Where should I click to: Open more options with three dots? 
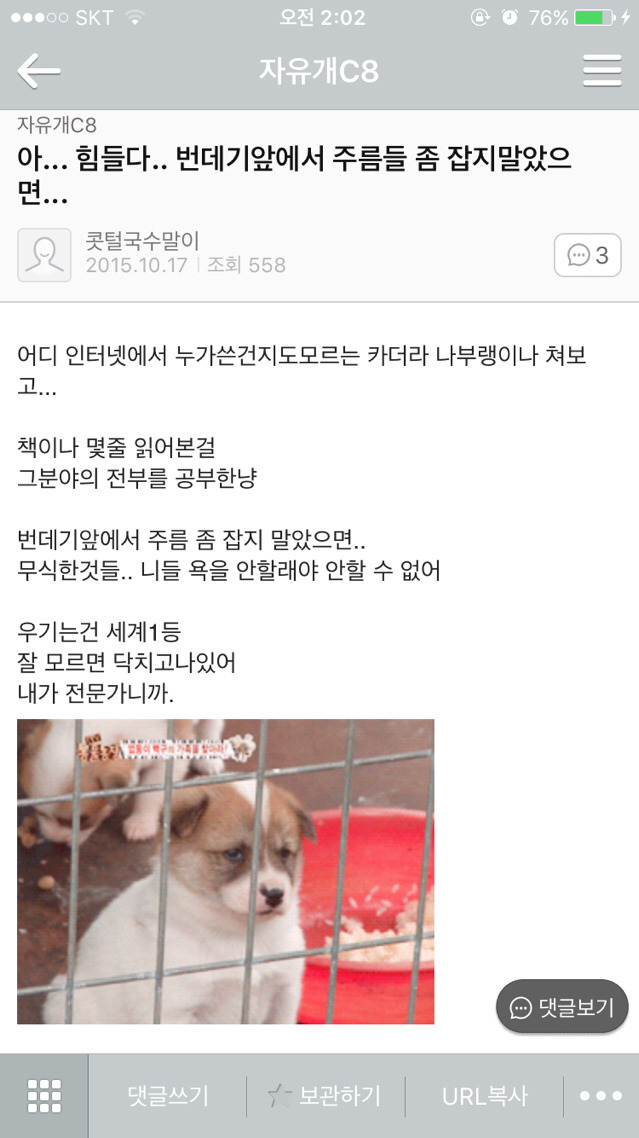click(x=600, y=1095)
